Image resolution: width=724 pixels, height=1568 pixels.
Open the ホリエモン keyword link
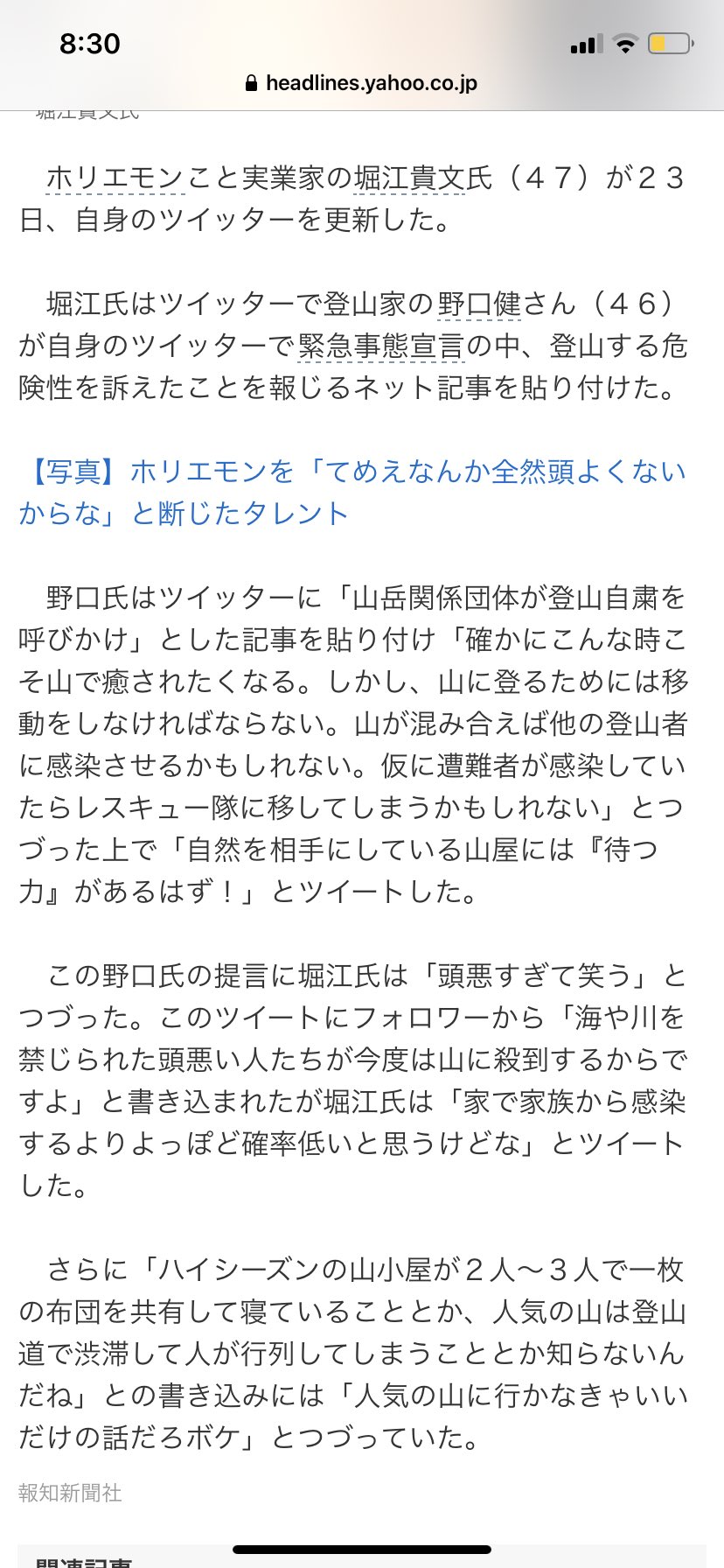115,178
